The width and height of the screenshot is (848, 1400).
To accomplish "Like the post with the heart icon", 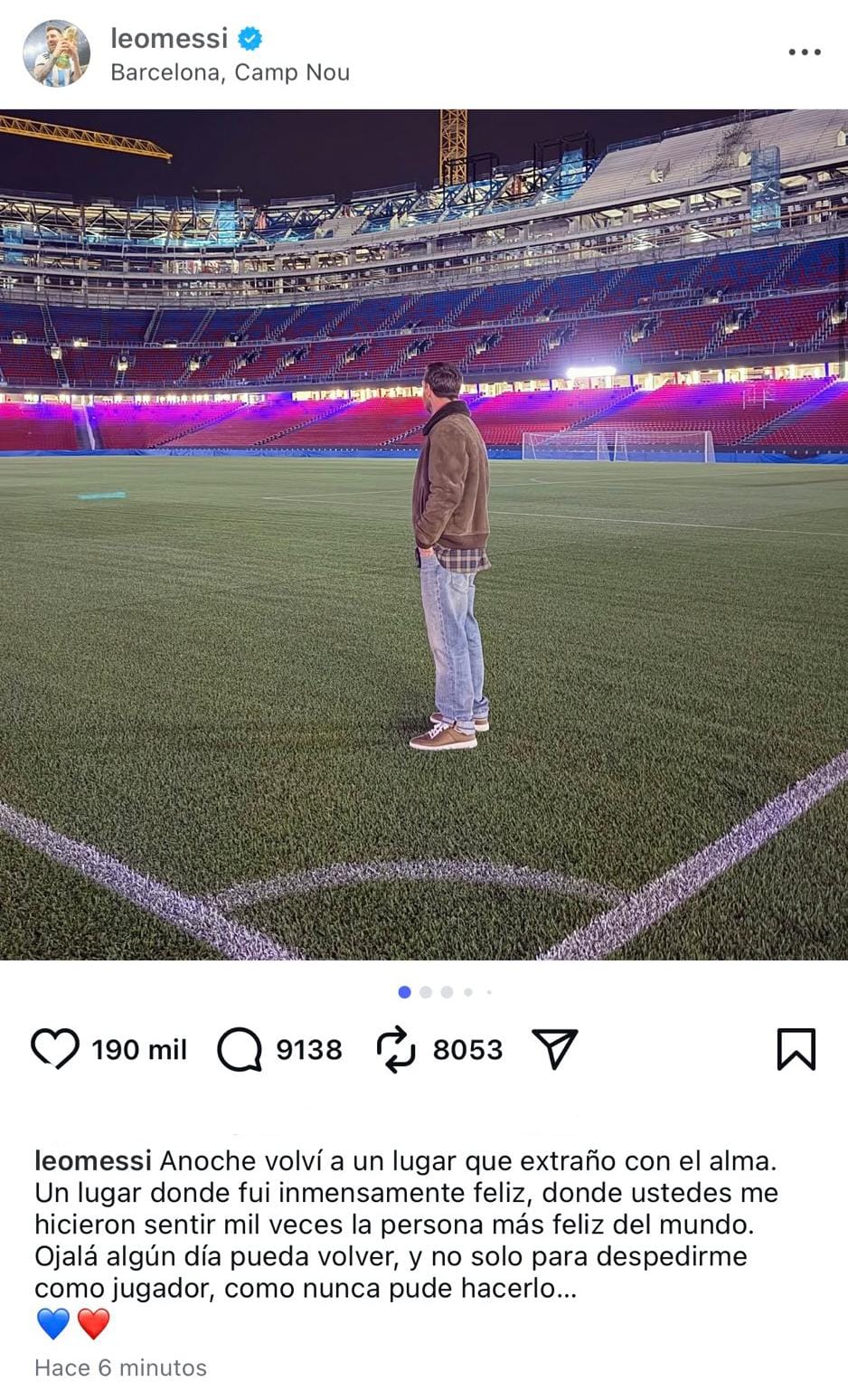I will point(55,1049).
